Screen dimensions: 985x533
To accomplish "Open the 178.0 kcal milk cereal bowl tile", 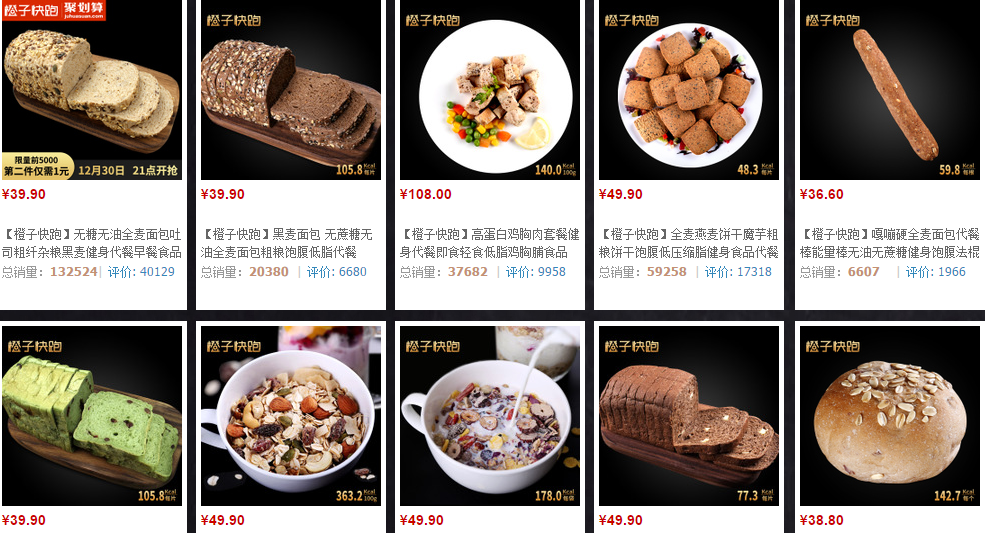I will pyautogui.click(x=490, y=416).
